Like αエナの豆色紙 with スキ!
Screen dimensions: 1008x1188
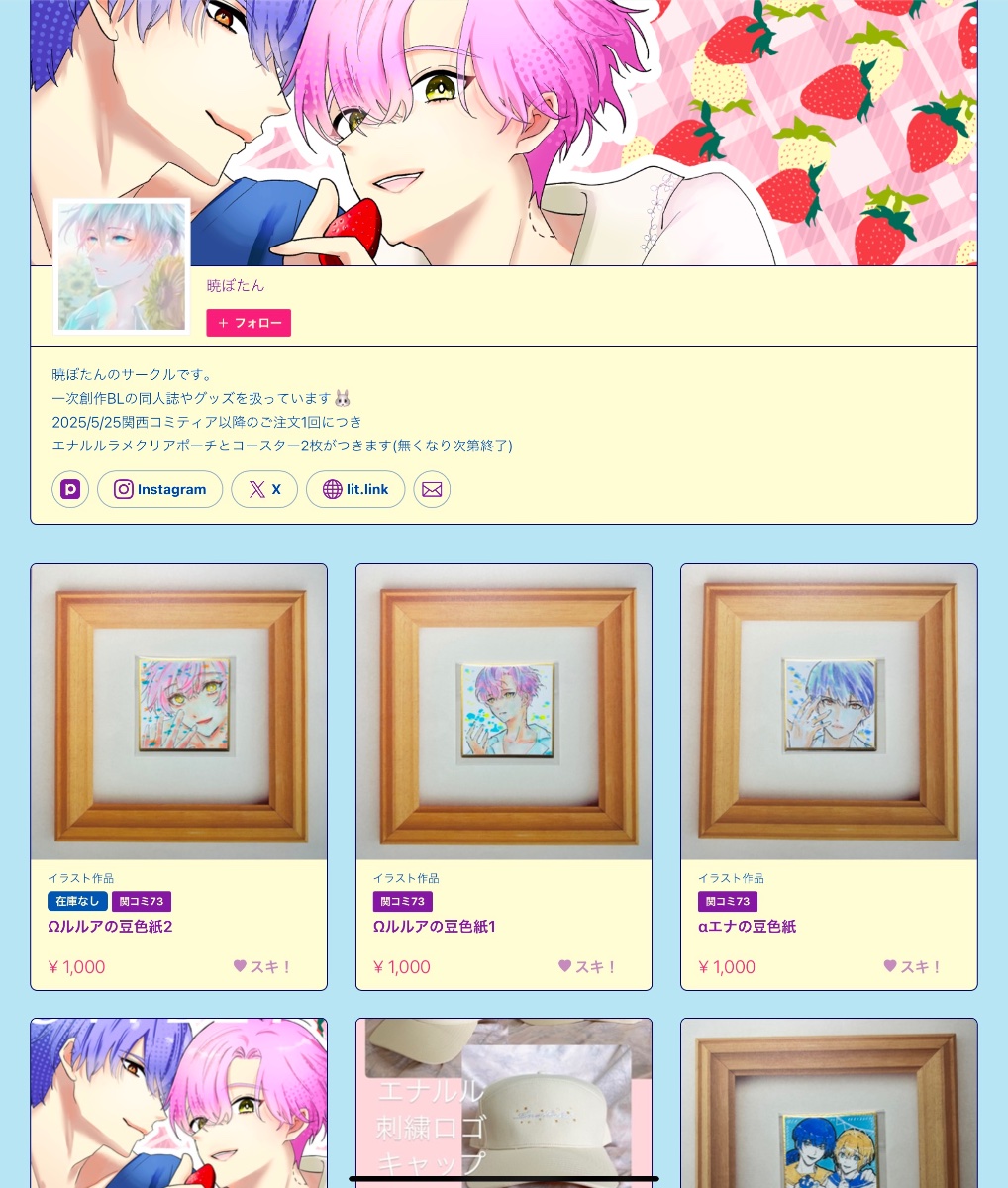[912, 966]
